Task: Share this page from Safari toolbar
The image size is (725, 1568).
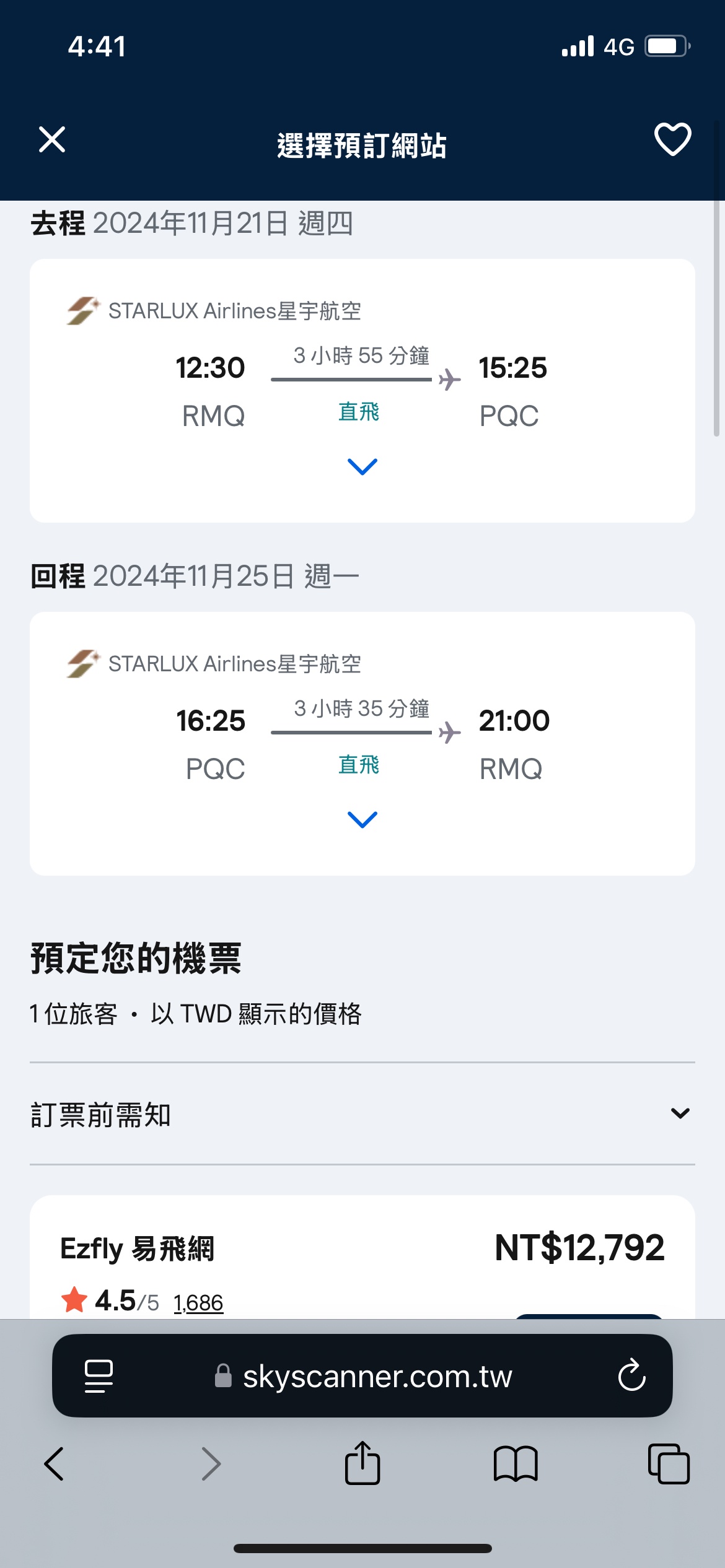Action: [362, 1463]
